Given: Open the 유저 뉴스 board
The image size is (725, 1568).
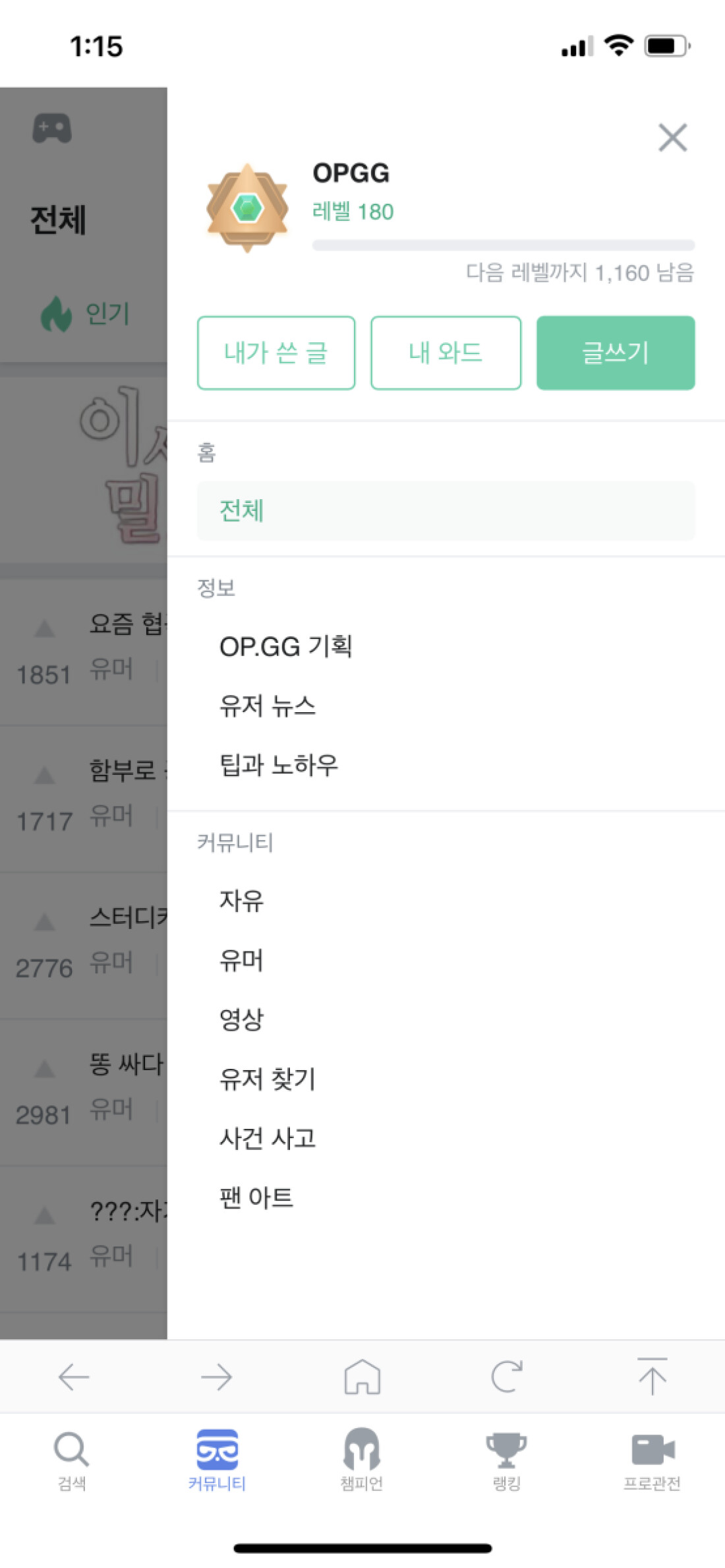Looking at the screenshot, I should 267,706.
